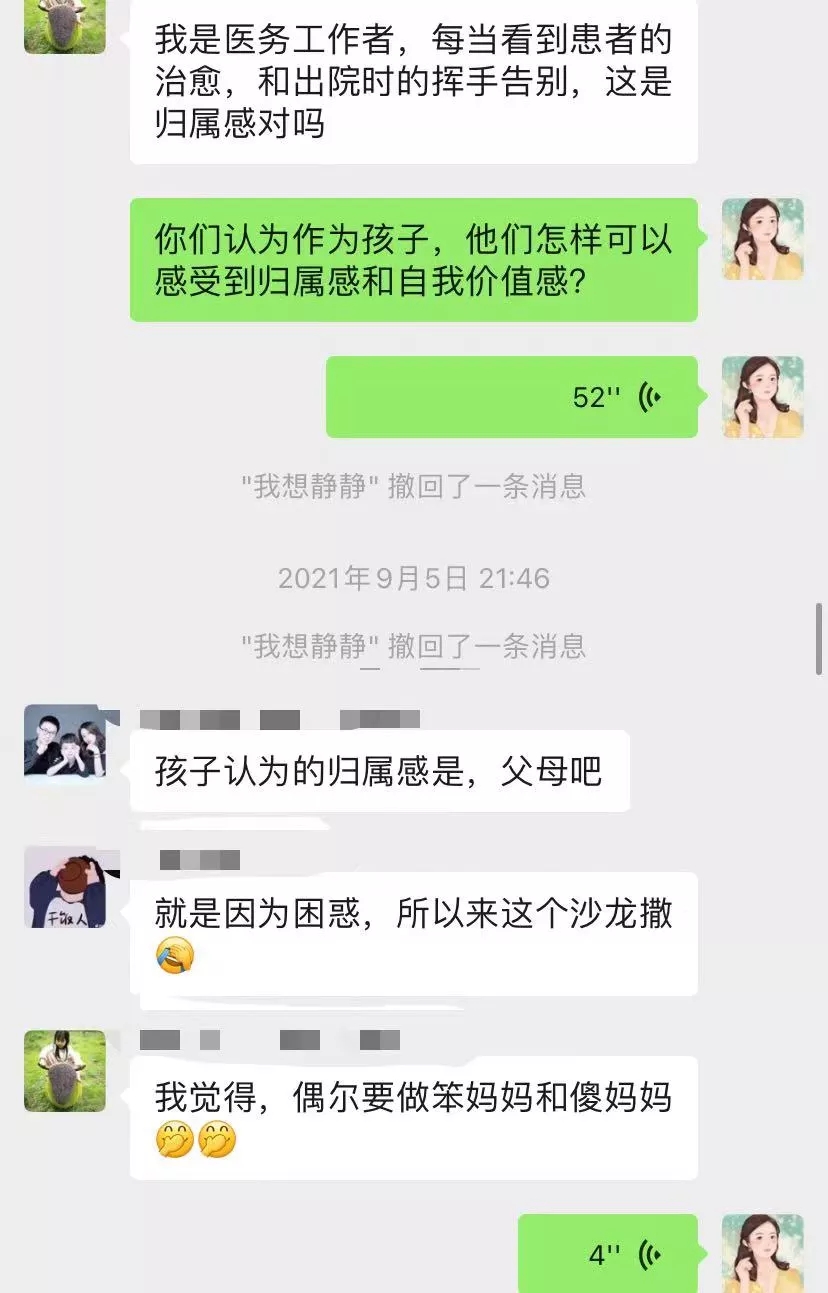The height and width of the screenshot is (1293, 828).
Task: Open avatar beside the 孩子认为的归属感是 message
Action: pyautogui.click(x=64, y=742)
